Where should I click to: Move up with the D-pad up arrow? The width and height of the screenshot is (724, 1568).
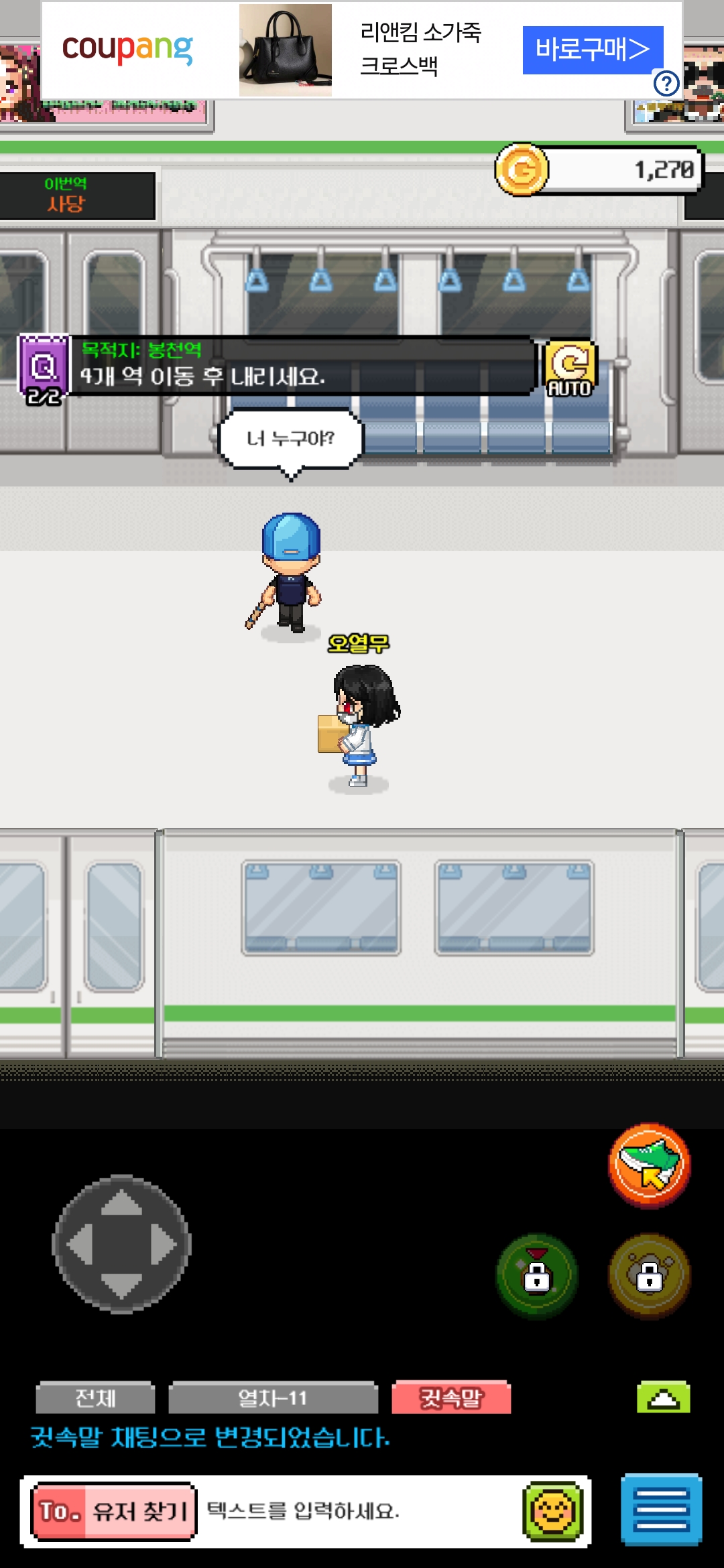pyautogui.click(x=121, y=1203)
